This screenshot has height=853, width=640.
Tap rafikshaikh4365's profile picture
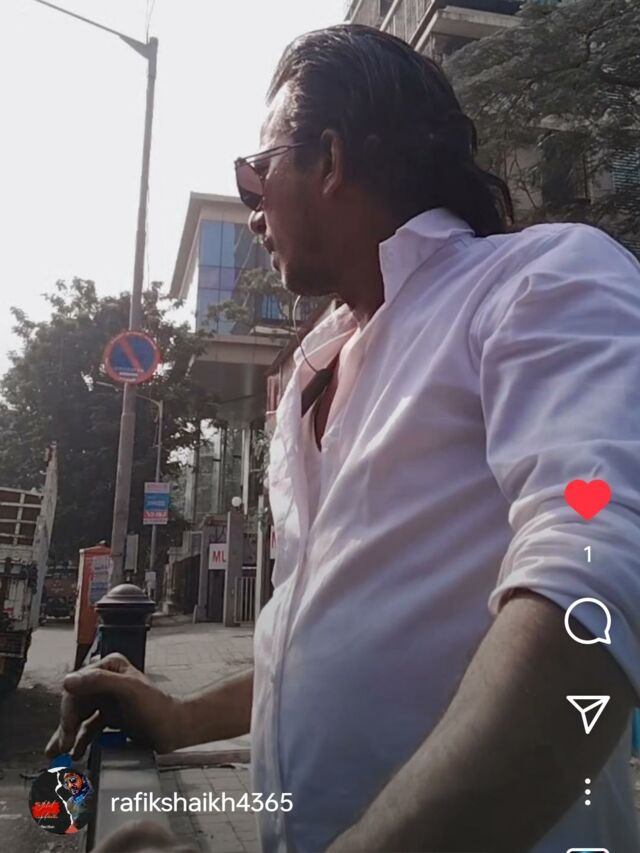61,800
